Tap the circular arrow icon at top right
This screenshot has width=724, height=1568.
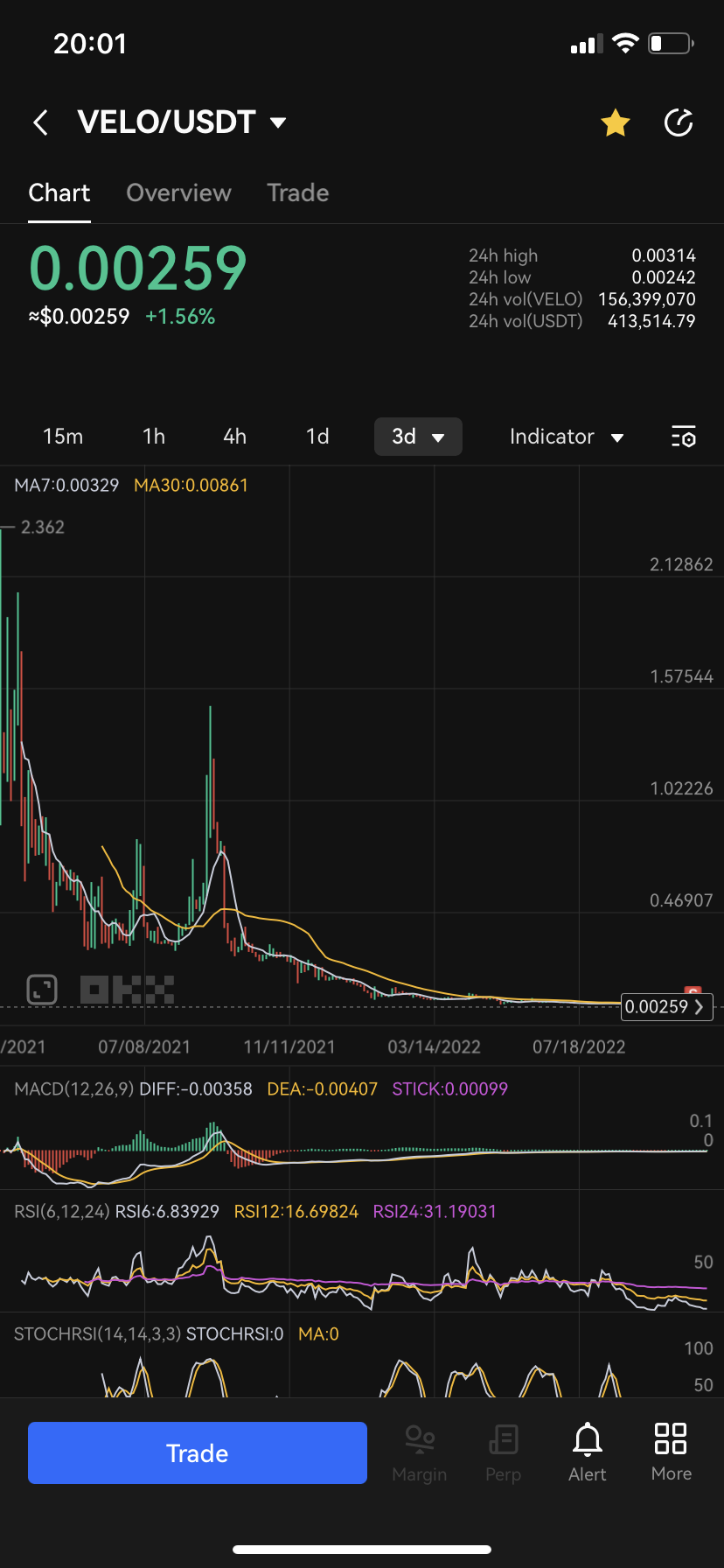679,123
